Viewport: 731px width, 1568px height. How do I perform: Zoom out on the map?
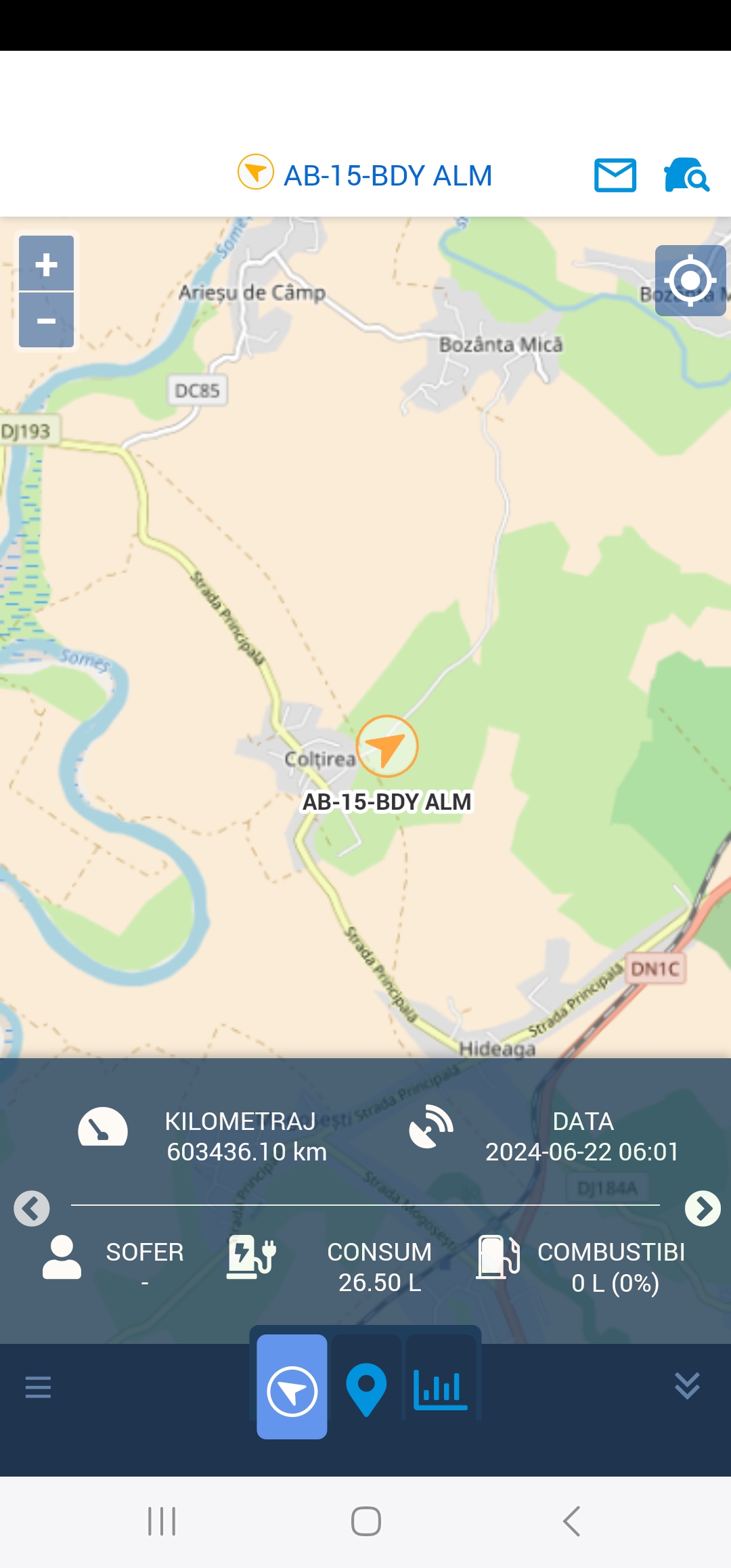coord(46,320)
